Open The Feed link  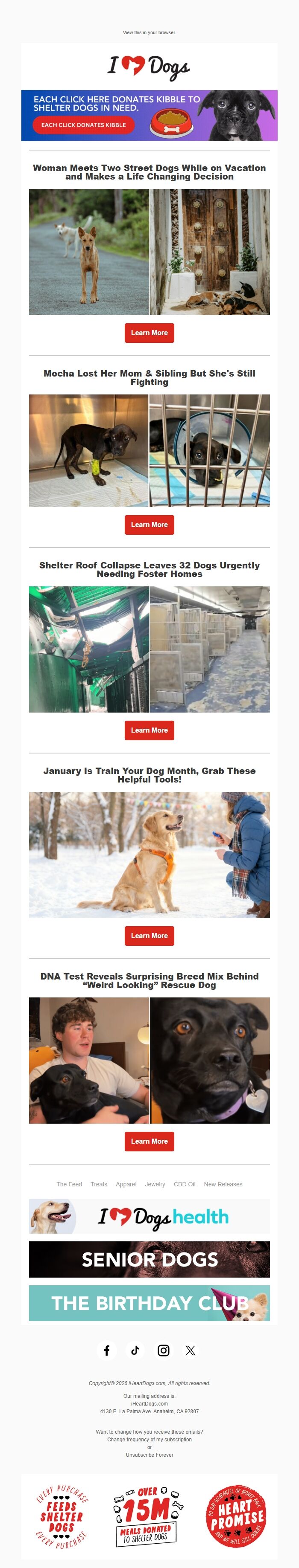pos(69,1185)
